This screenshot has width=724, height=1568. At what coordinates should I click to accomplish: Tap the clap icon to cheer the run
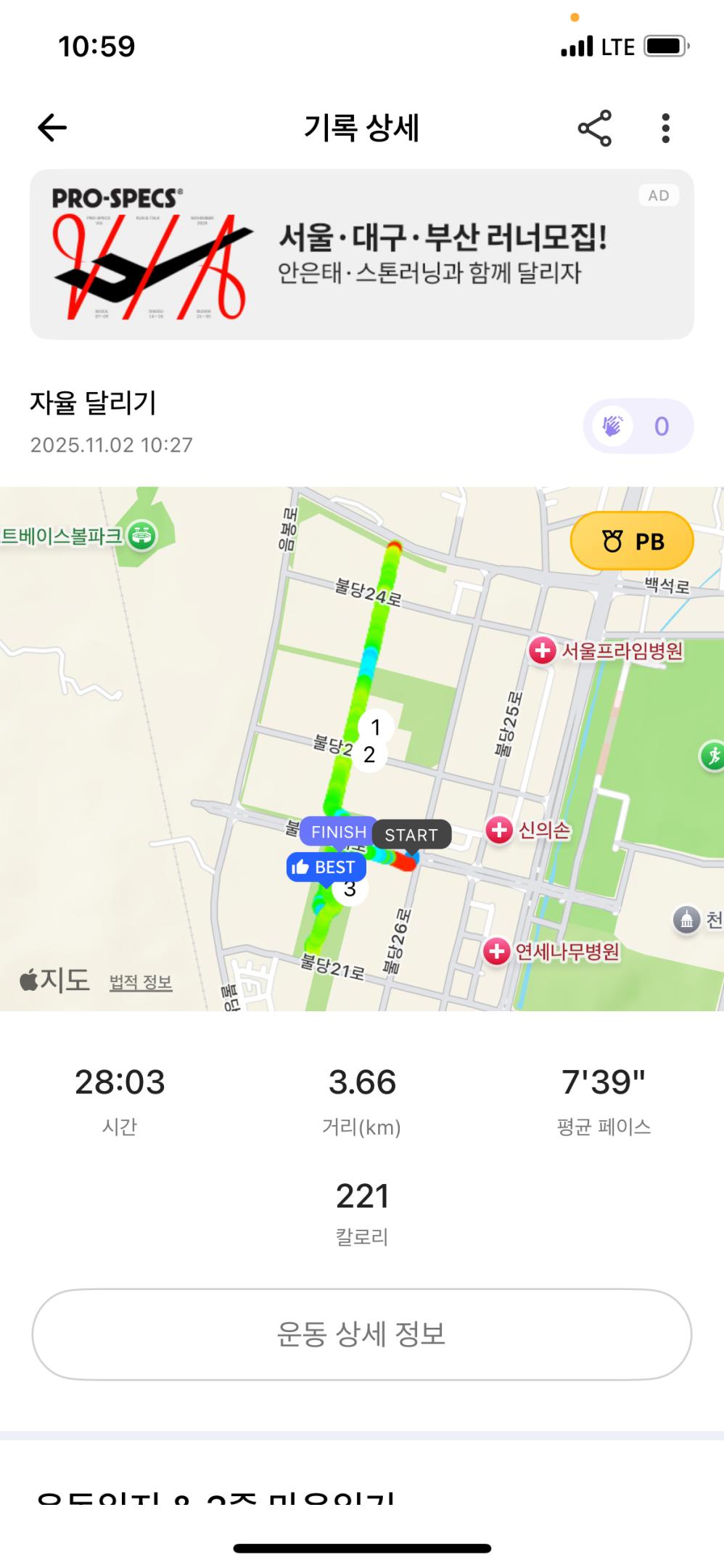pyautogui.click(x=614, y=426)
